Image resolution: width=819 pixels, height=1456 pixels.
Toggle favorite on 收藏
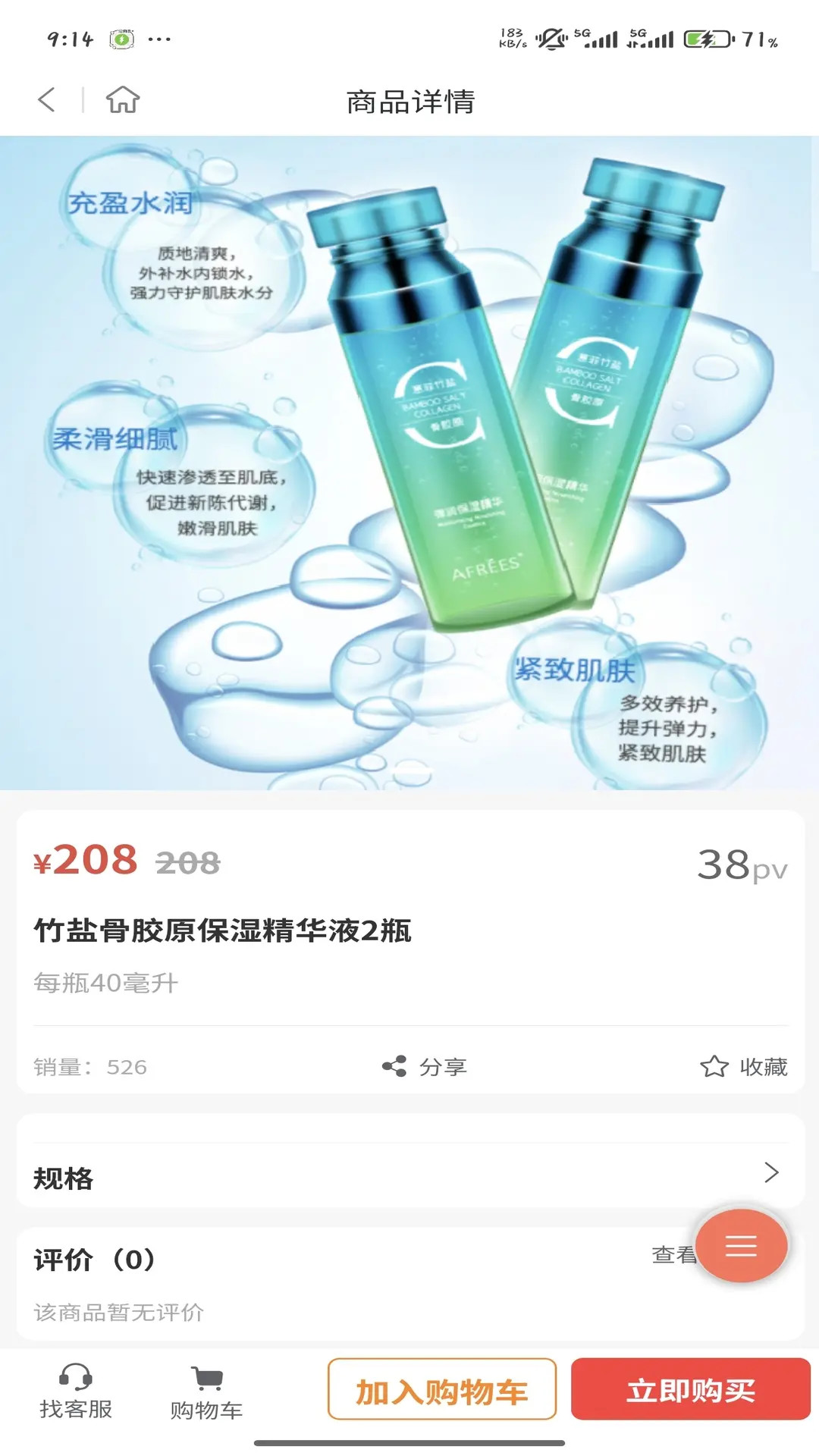pyautogui.click(x=764, y=1065)
